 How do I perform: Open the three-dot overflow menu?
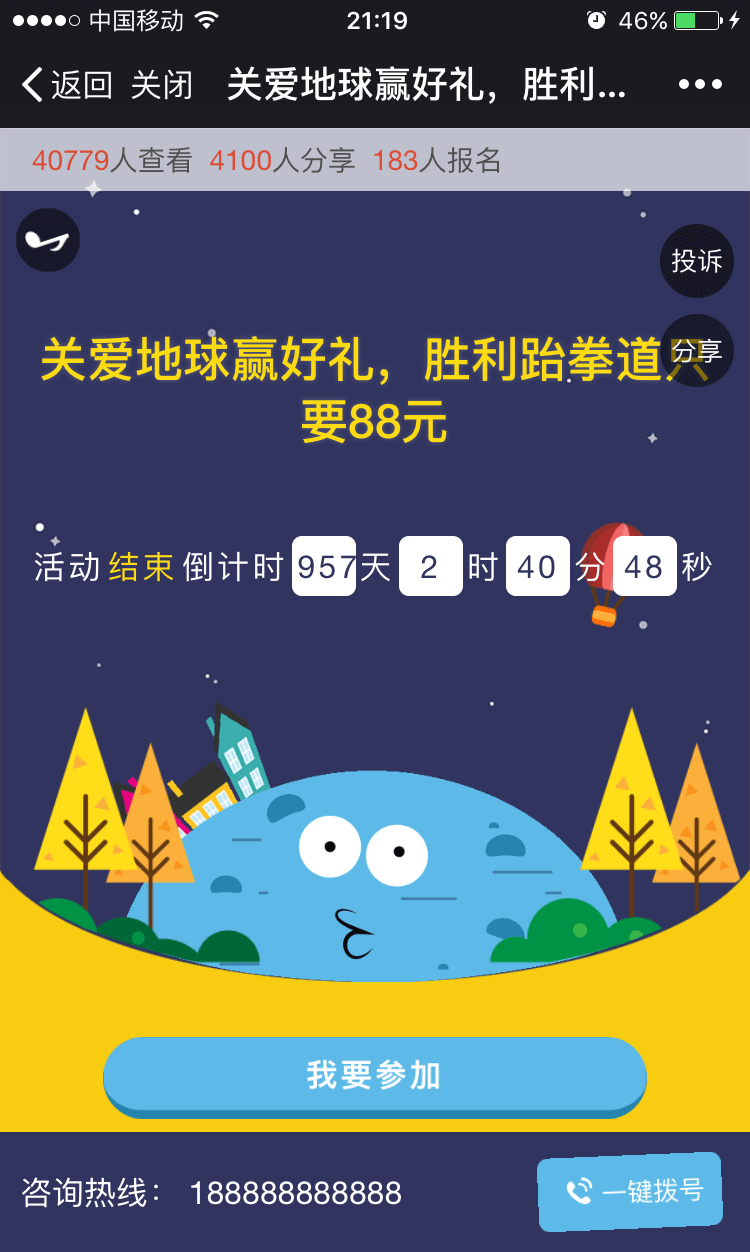tap(700, 85)
